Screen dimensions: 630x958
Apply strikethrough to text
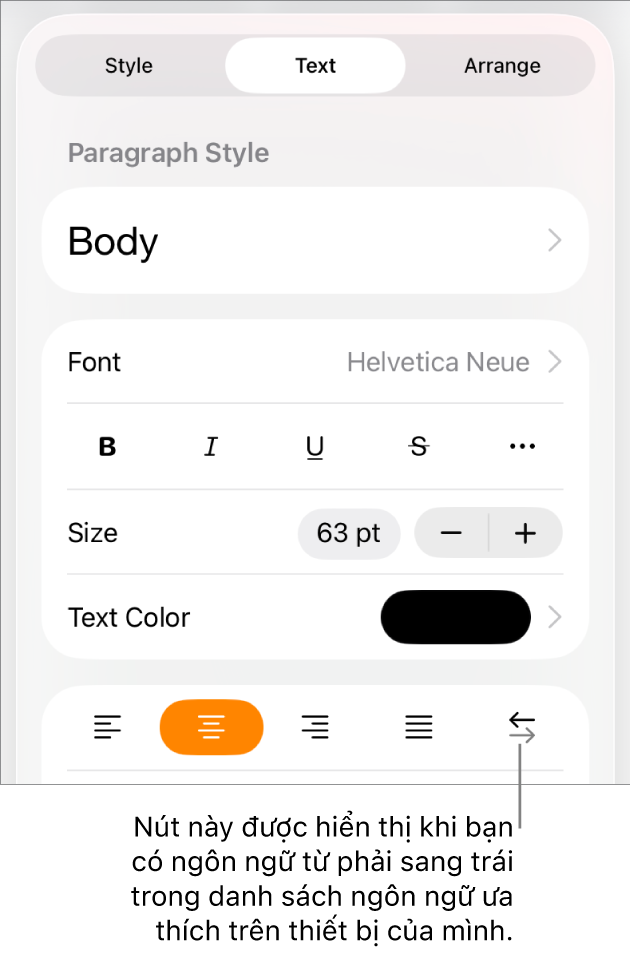pos(419,447)
